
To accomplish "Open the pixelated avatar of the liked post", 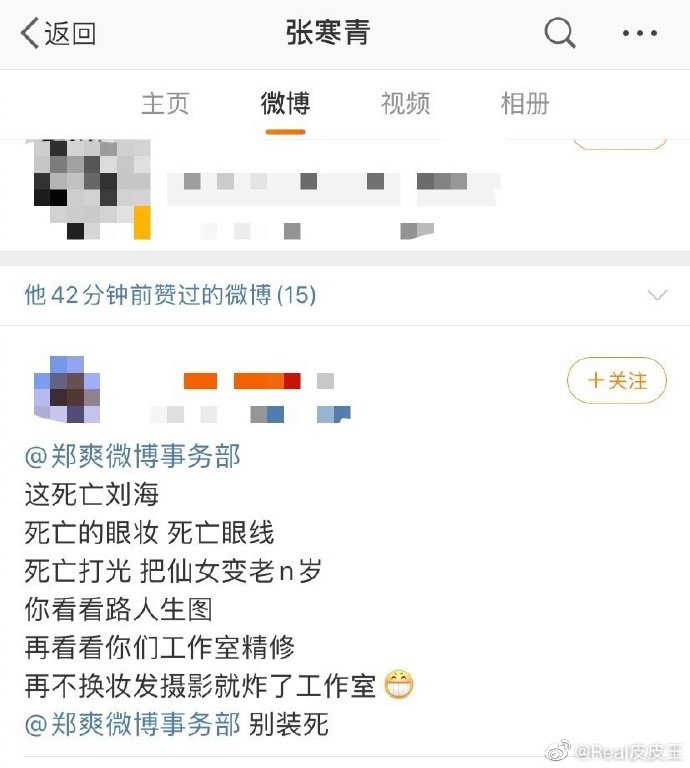I will click(66, 388).
